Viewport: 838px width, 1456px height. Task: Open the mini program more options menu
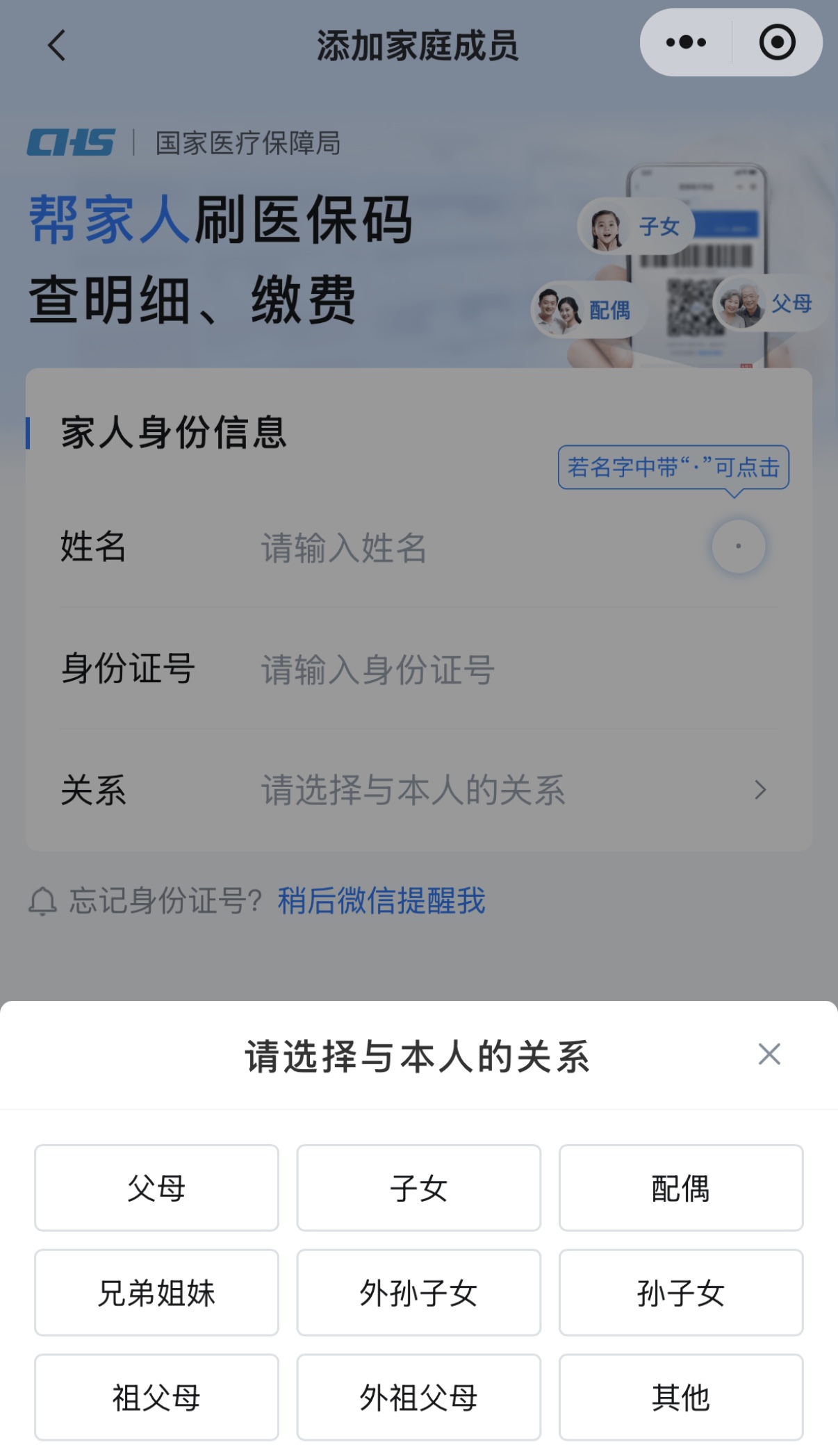pyautogui.click(x=686, y=43)
